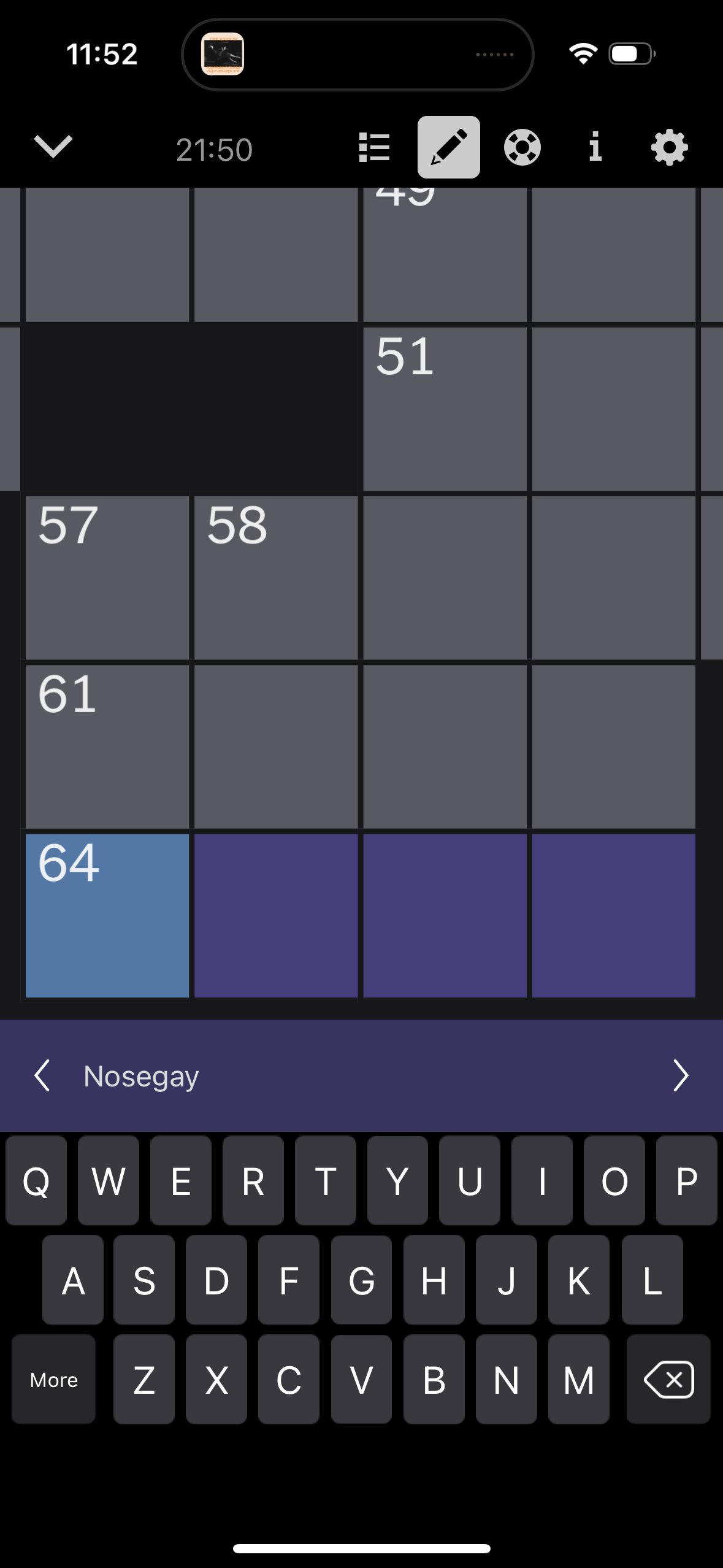Screen dimensions: 723x1568
Task: Go to the next clue
Action: 681,1075
